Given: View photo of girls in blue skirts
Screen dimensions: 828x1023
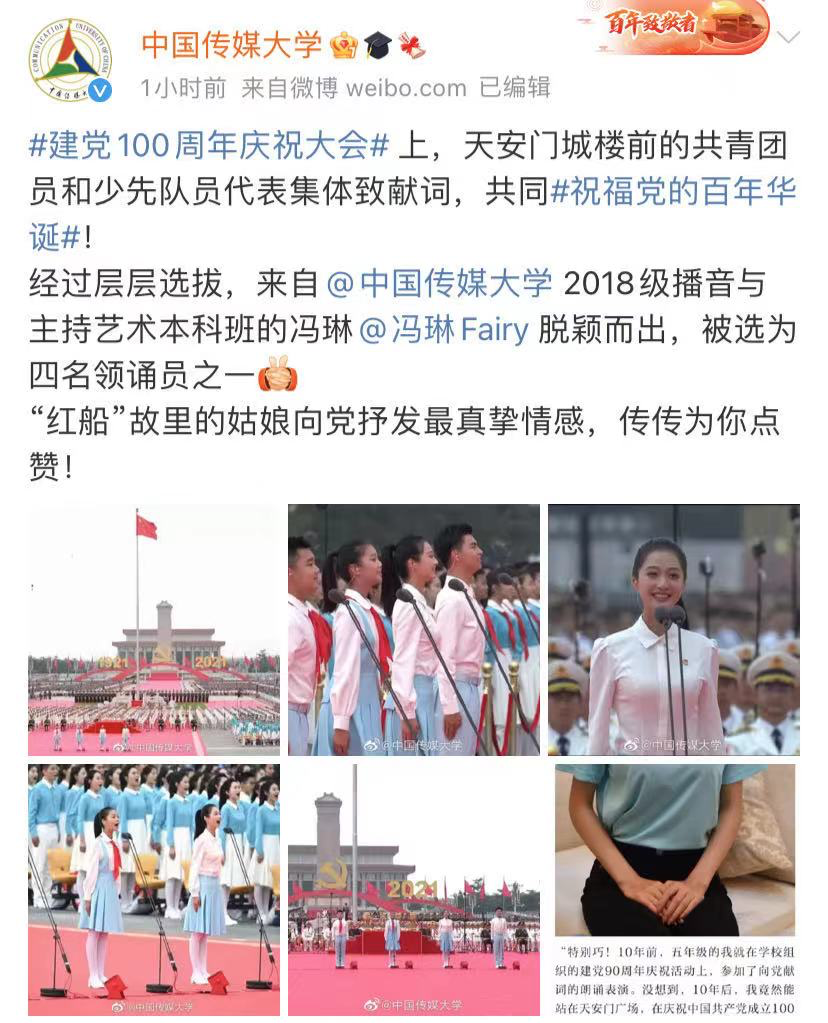Looking at the screenshot, I should [x=153, y=889].
